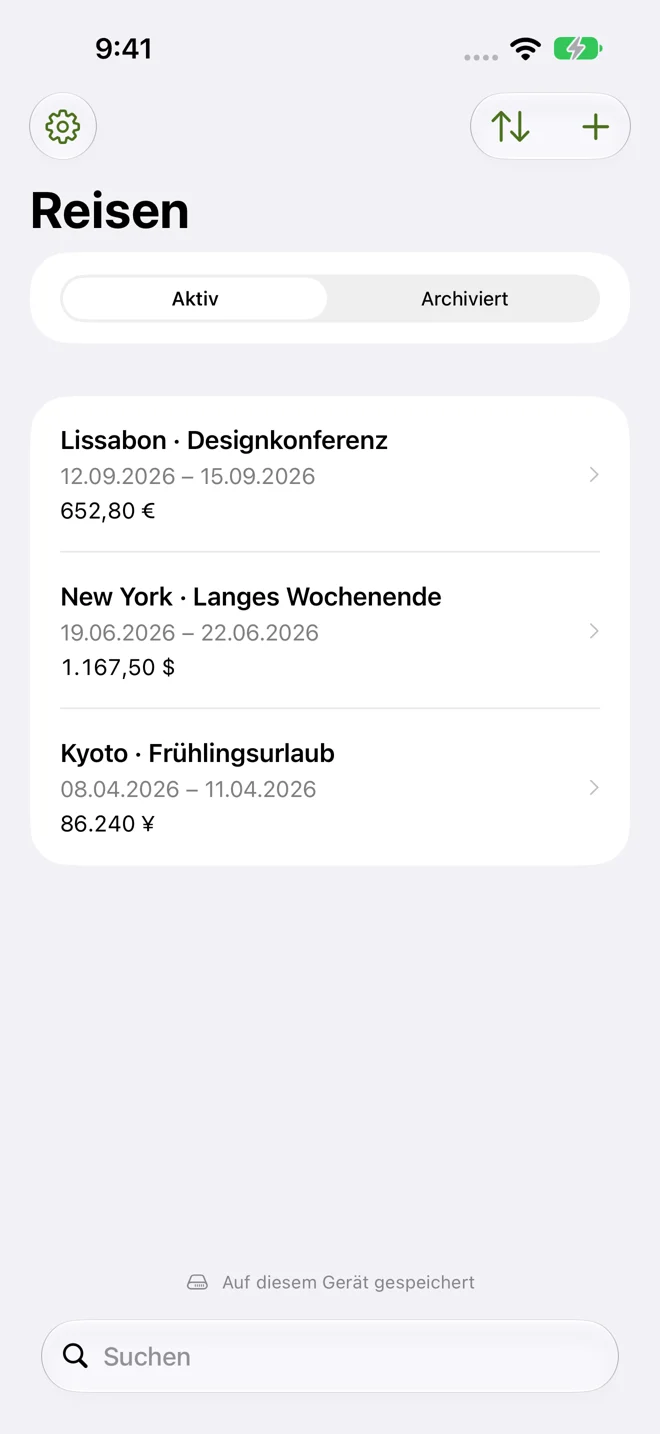The height and width of the screenshot is (1434, 660).
Task: Switch to the Archiviert segment
Action: click(464, 299)
